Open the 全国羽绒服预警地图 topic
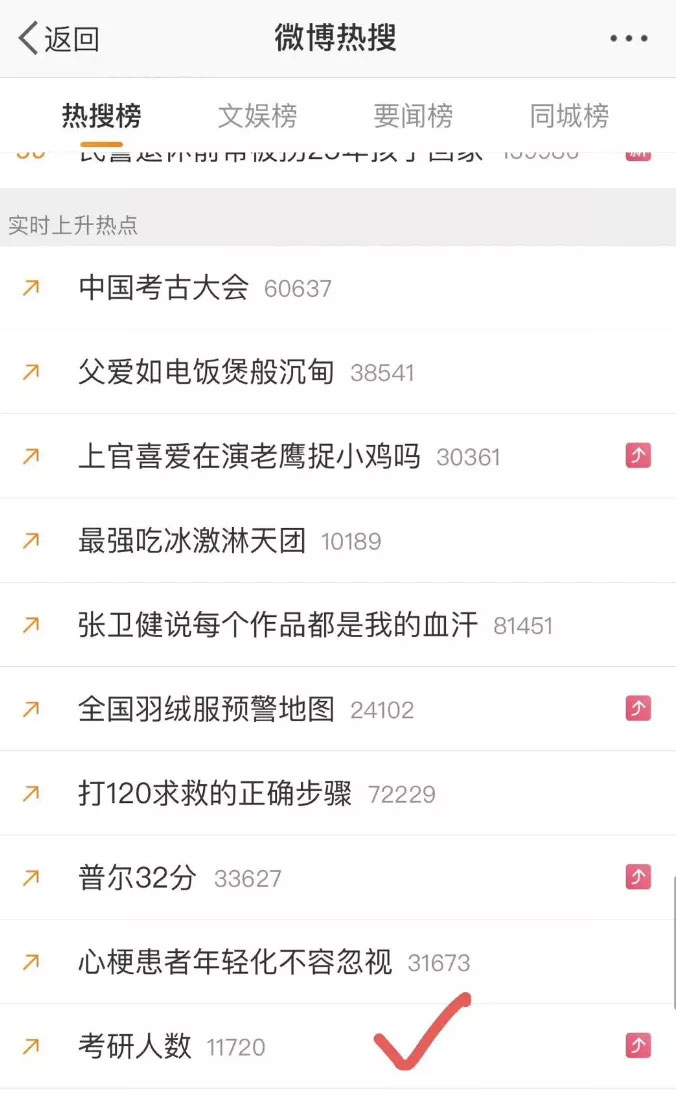Image resolution: width=676 pixels, height=1104 pixels. (338, 709)
